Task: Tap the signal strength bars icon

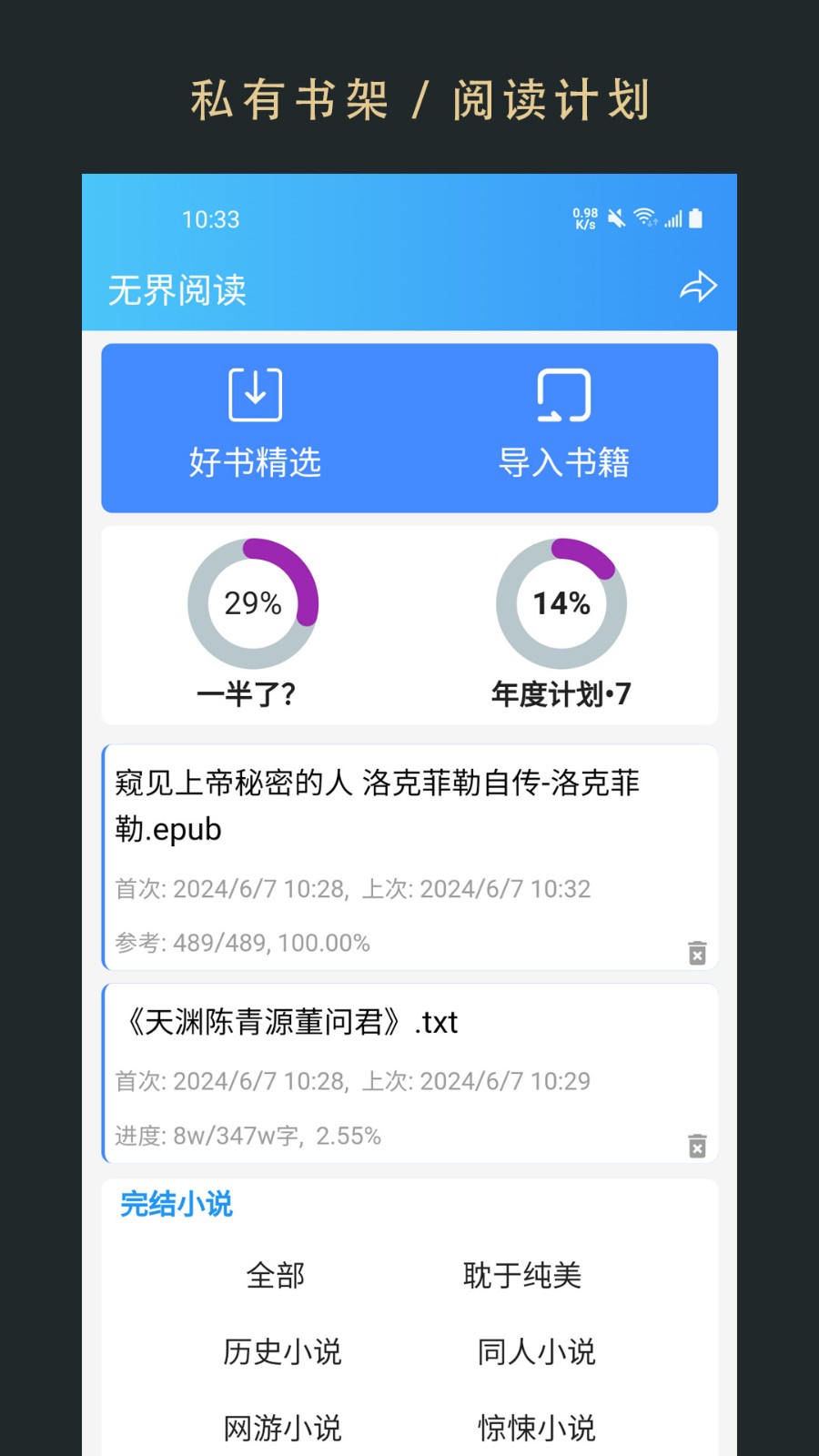Action: [673, 219]
